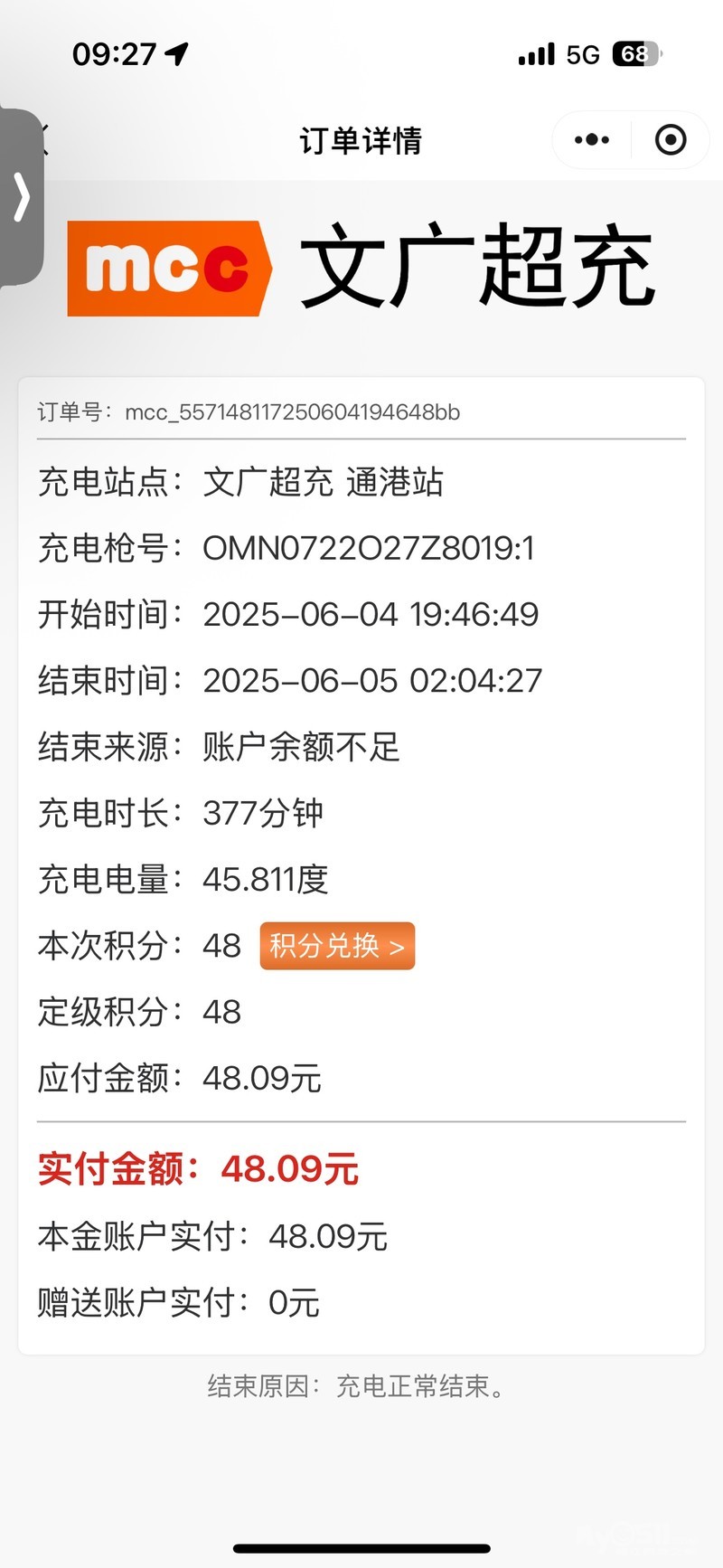Image resolution: width=723 pixels, height=1568 pixels.
Task: Expand the side panel arrow handle
Action: point(22,196)
